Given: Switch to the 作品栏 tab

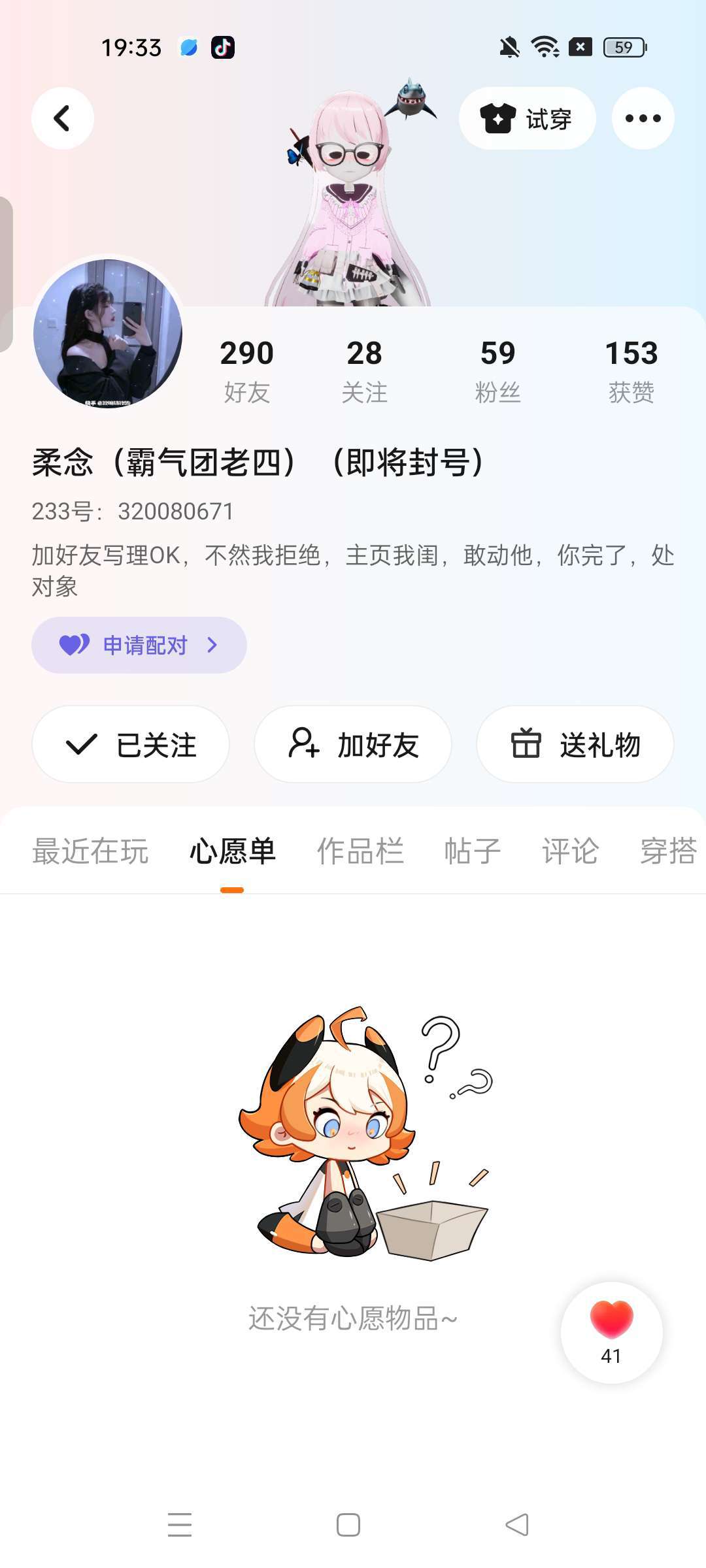Looking at the screenshot, I should [x=360, y=851].
